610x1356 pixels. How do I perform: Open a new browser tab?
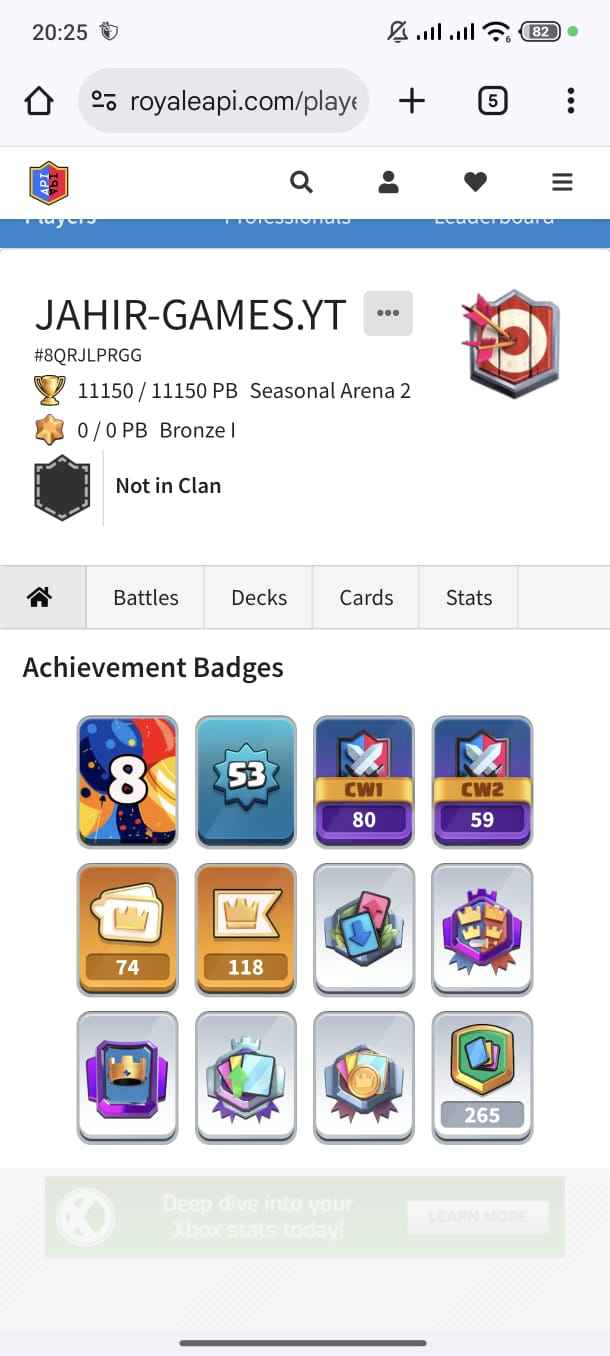click(412, 101)
